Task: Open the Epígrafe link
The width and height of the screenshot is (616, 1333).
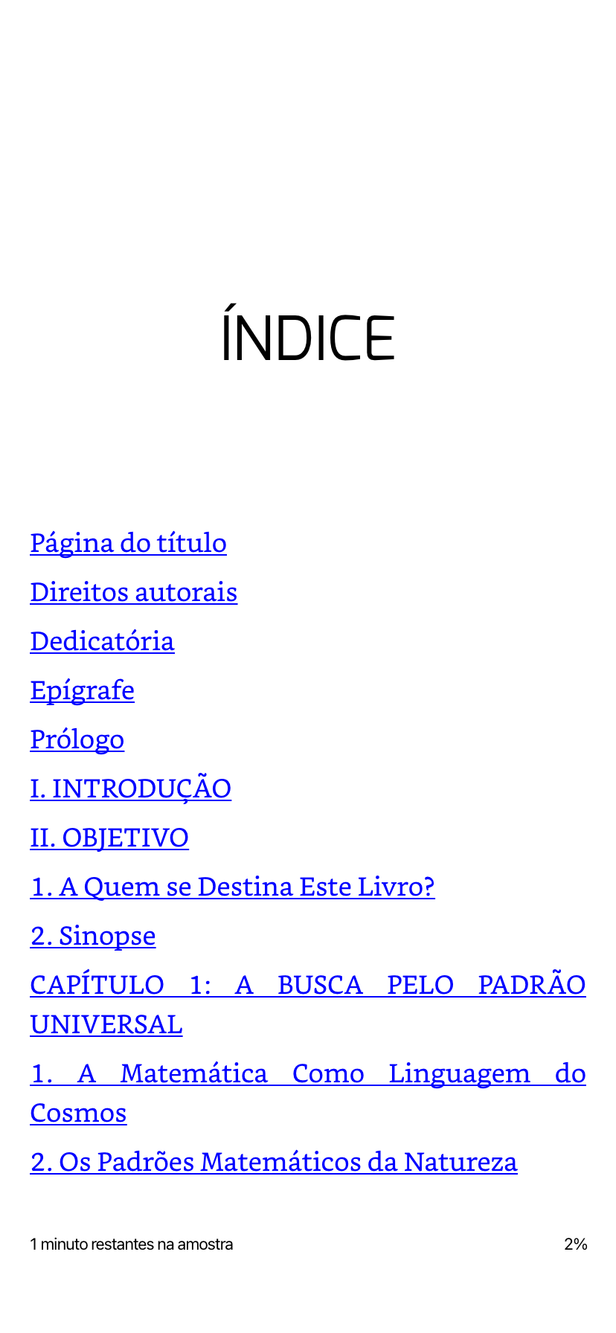Action: pyautogui.click(x=82, y=691)
